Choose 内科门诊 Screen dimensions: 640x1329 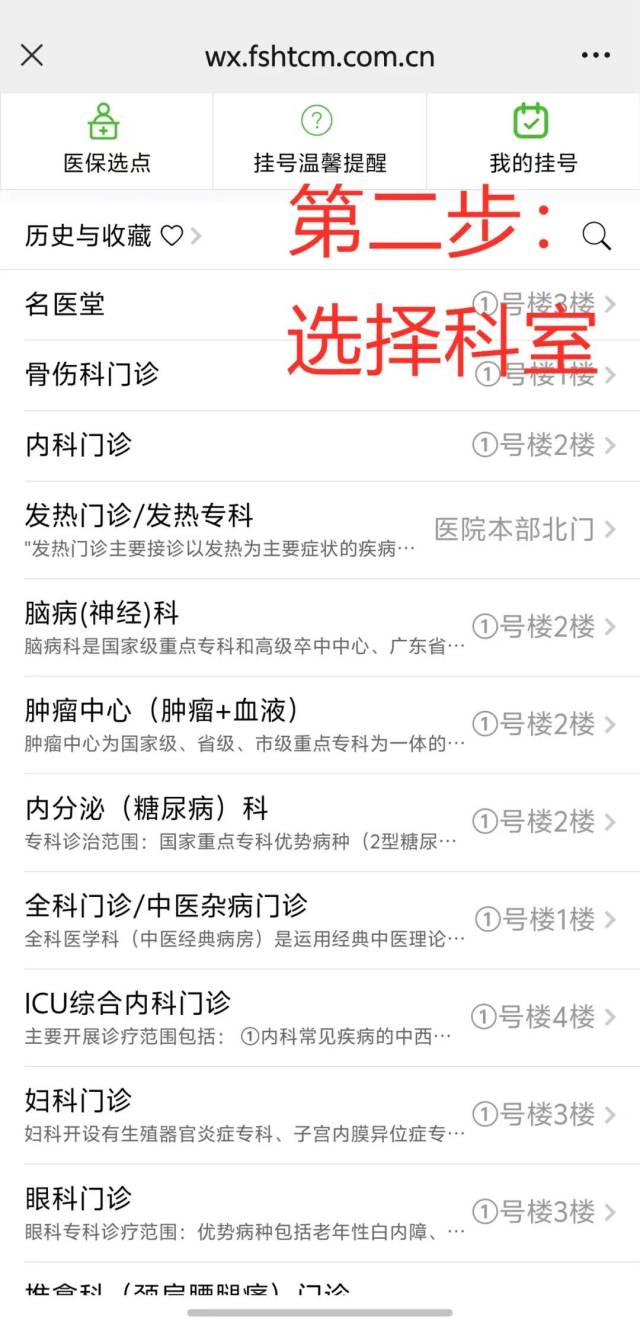(x=320, y=445)
